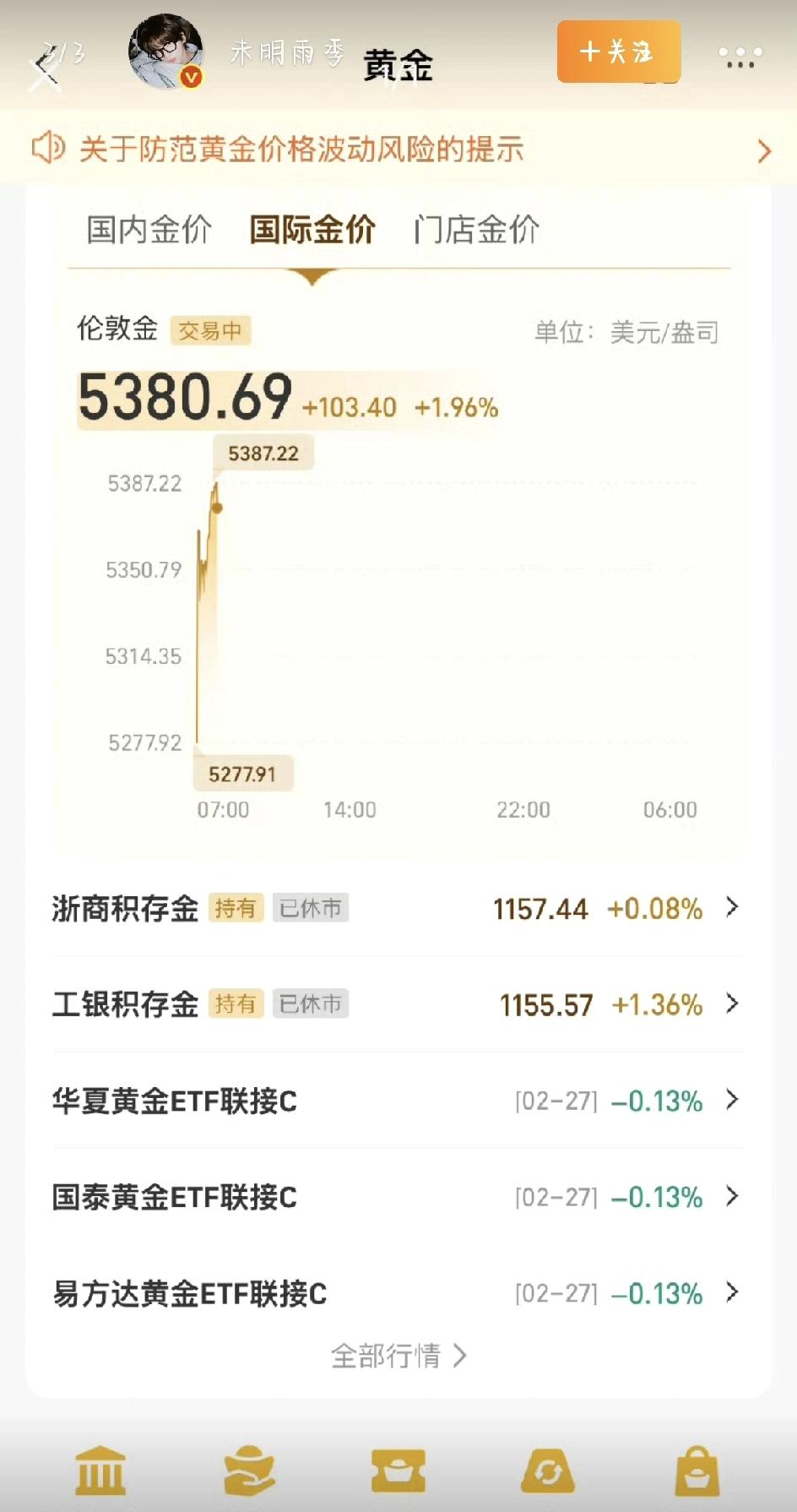
Task: Tap the speaker announcement icon beside the risk notice
Action: 47,150
